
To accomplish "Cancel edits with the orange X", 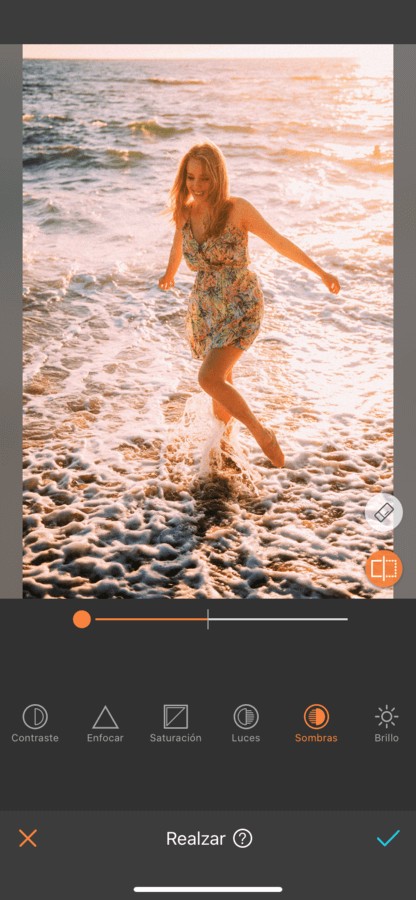I will tap(28, 839).
